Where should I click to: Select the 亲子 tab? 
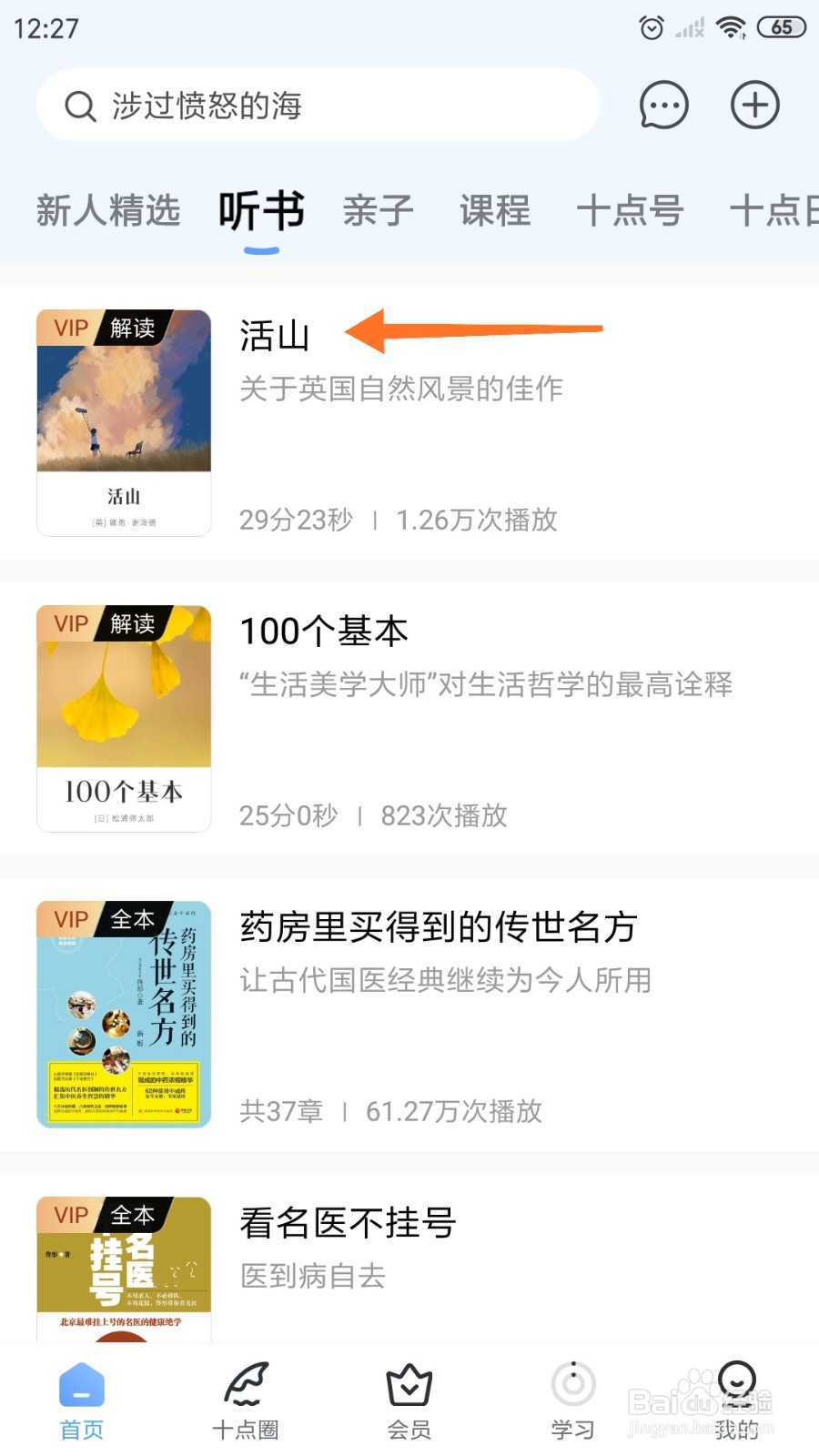378,211
